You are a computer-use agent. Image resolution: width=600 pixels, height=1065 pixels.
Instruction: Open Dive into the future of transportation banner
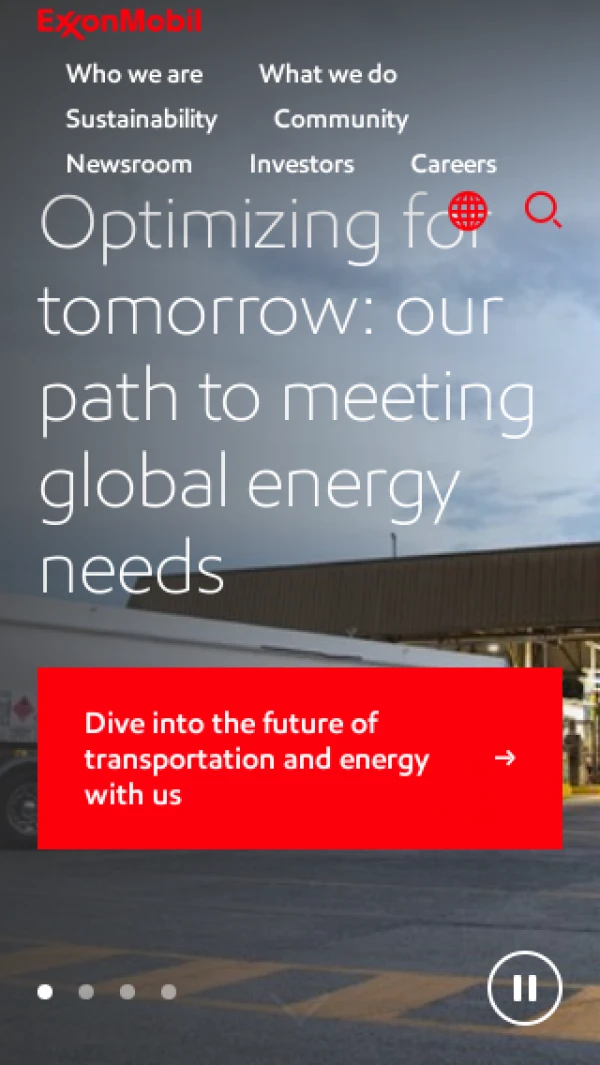click(300, 758)
